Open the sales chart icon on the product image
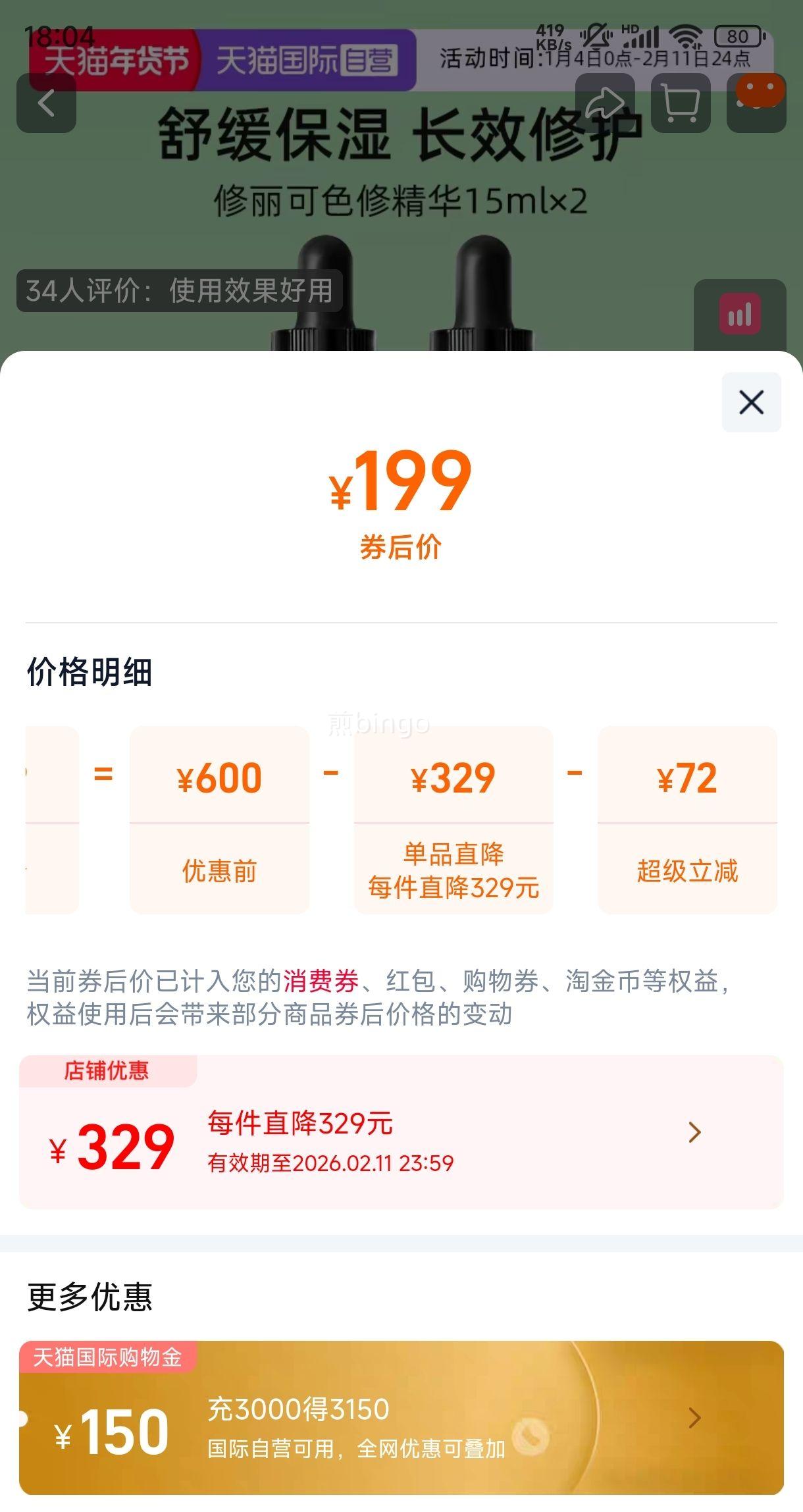 coord(740,314)
